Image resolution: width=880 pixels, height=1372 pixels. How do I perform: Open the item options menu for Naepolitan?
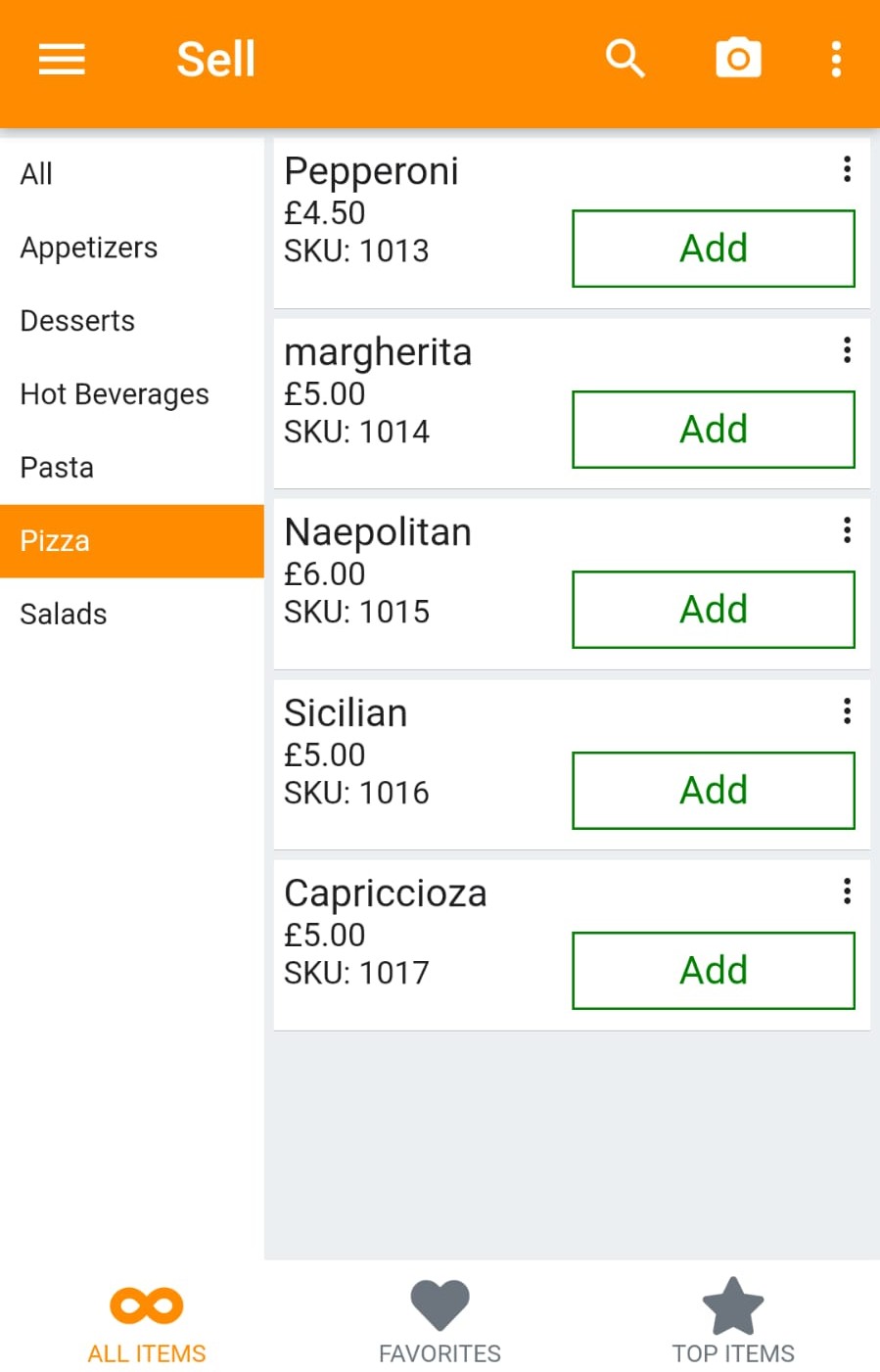pyautogui.click(x=847, y=529)
